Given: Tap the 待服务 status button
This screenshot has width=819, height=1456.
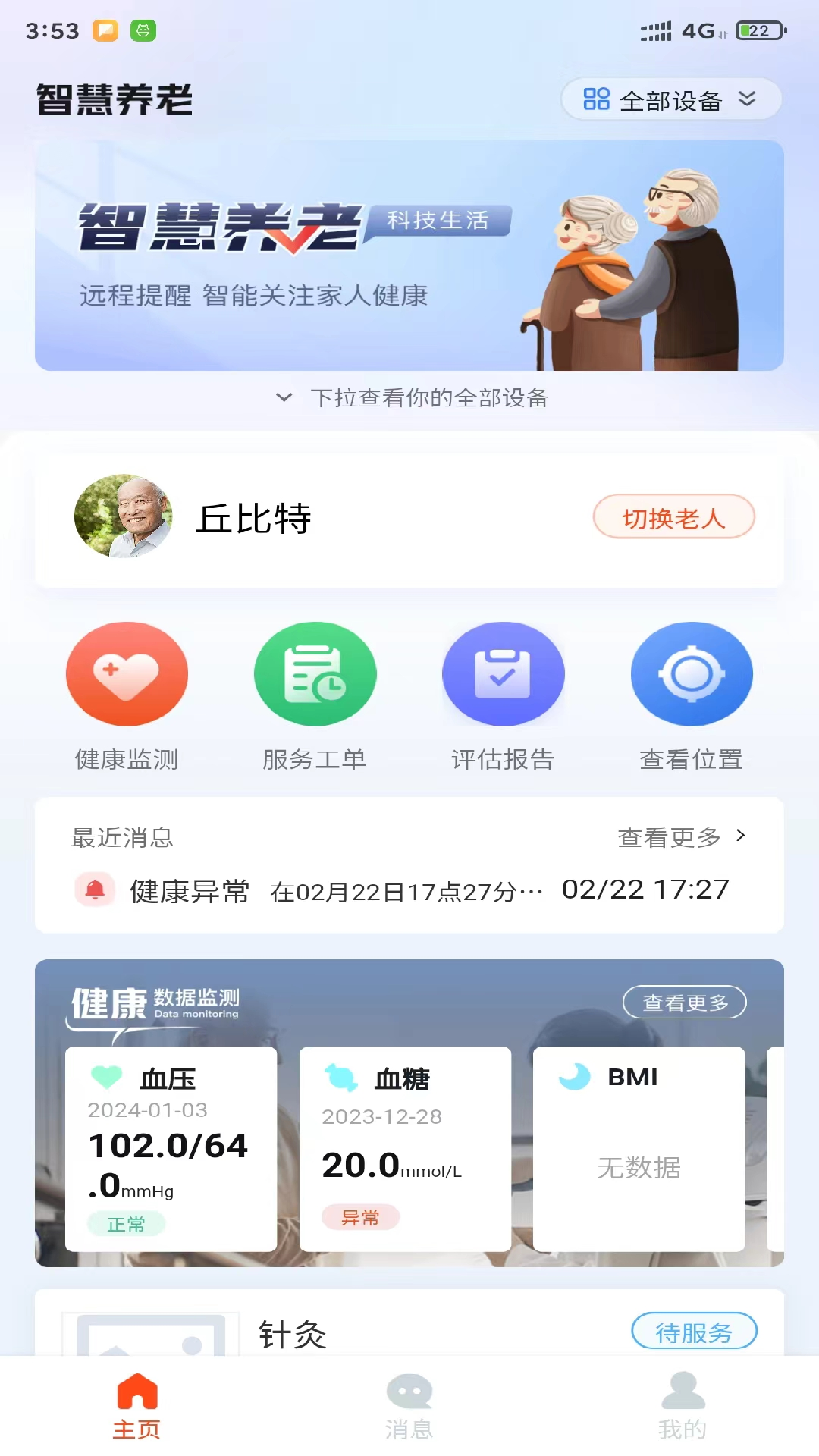Looking at the screenshot, I should 694,1332.
